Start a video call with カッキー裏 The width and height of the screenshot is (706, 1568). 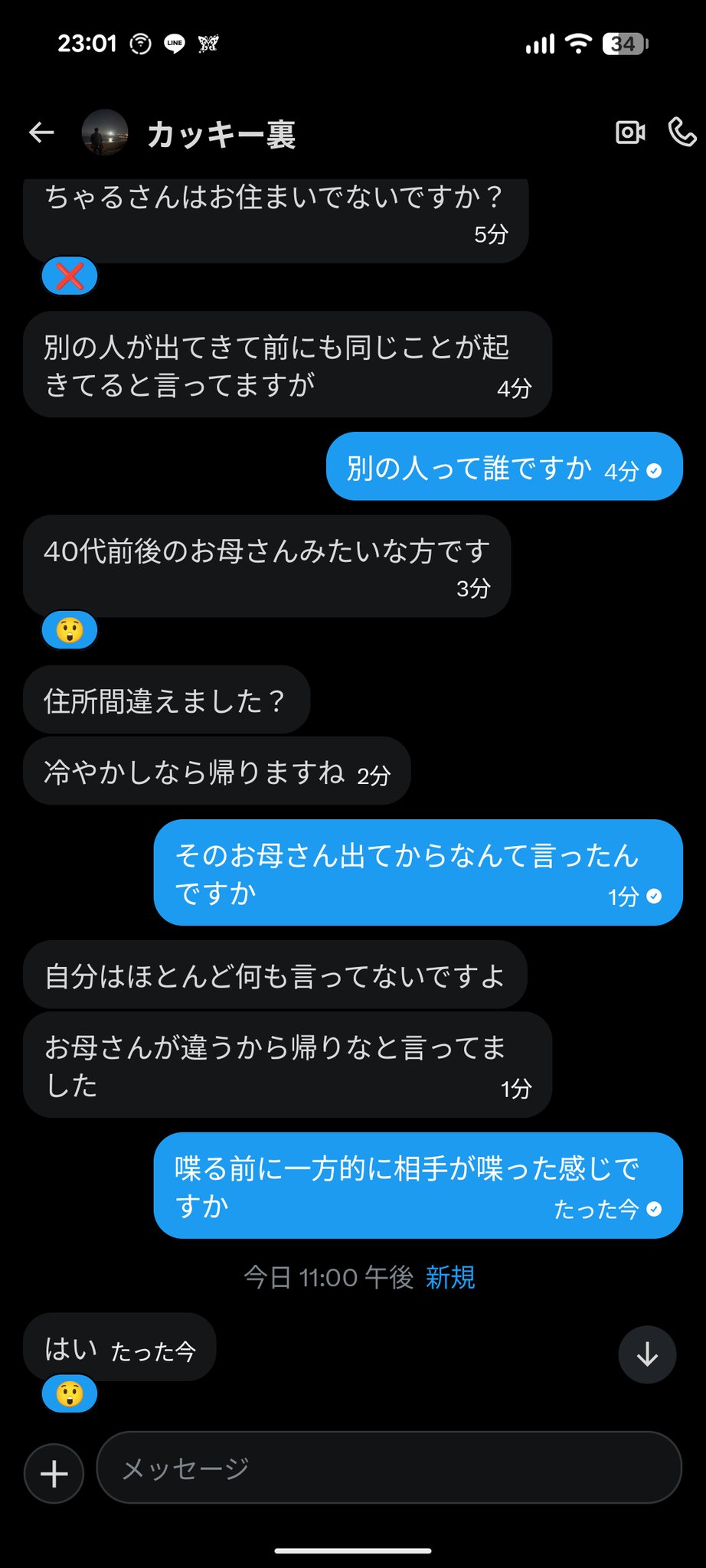[630, 132]
